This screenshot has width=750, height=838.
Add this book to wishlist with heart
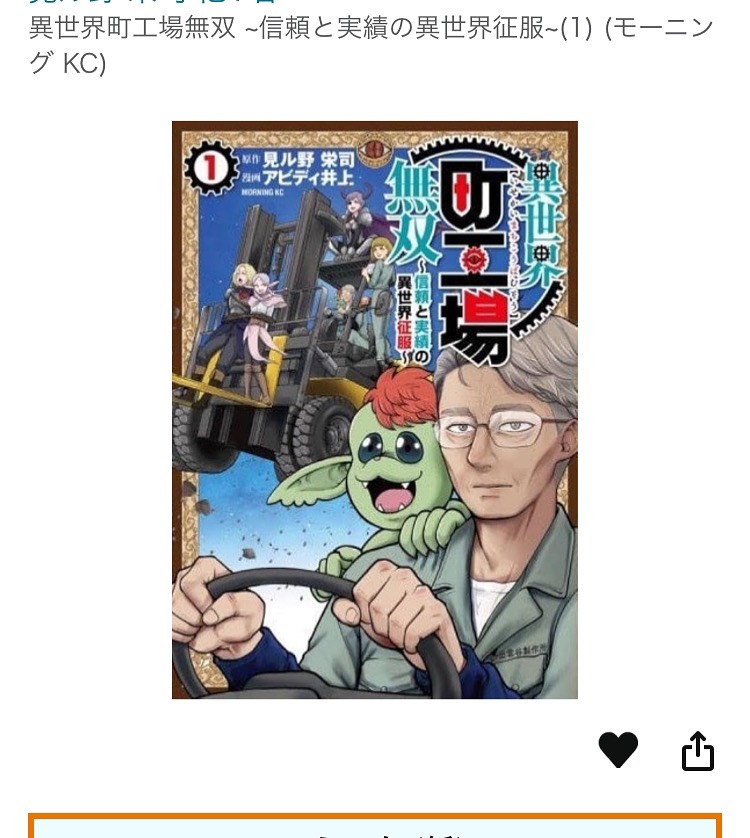click(618, 750)
